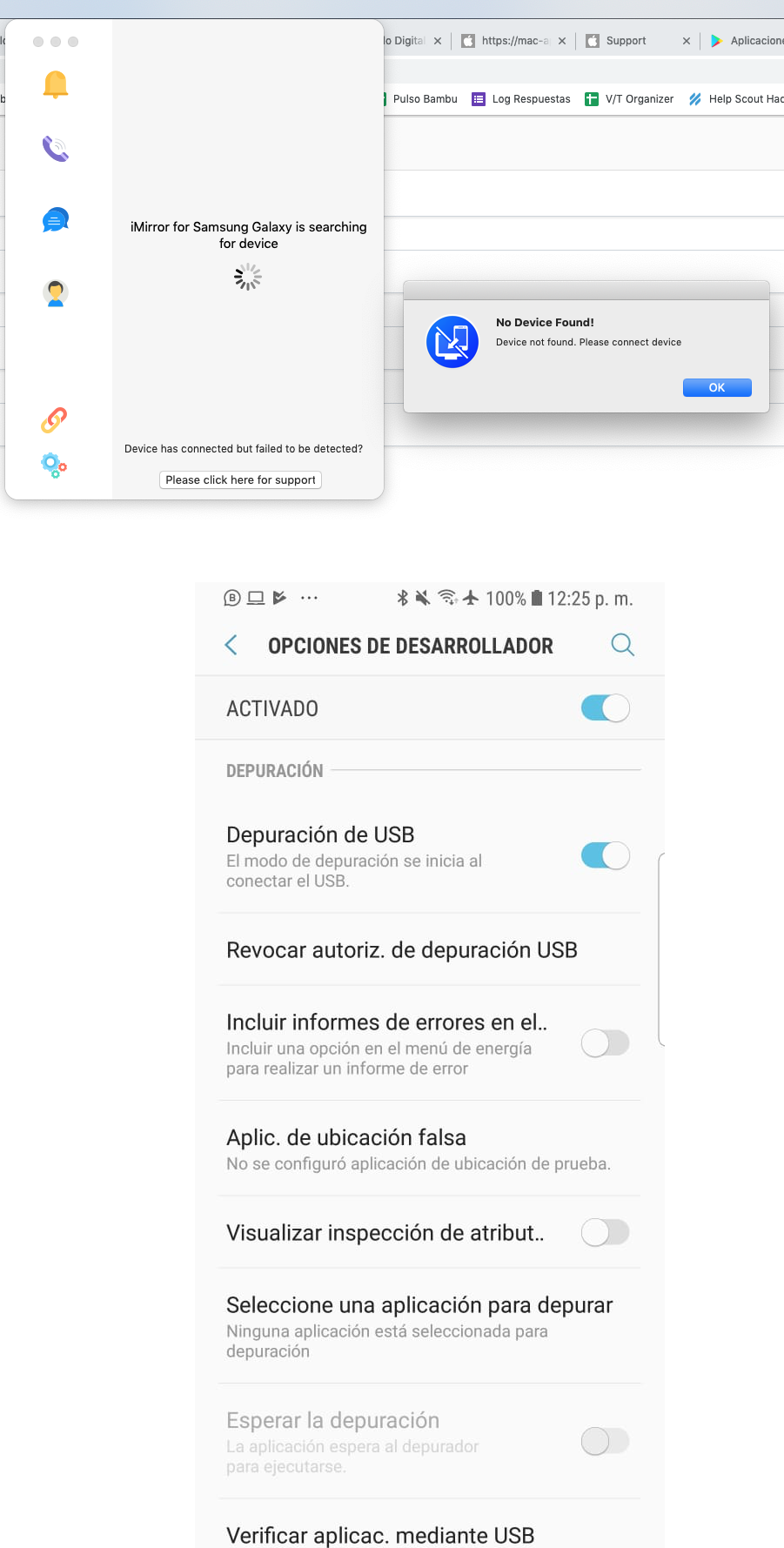Open the messages icon in iMirror sidebar

pyautogui.click(x=56, y=220)
